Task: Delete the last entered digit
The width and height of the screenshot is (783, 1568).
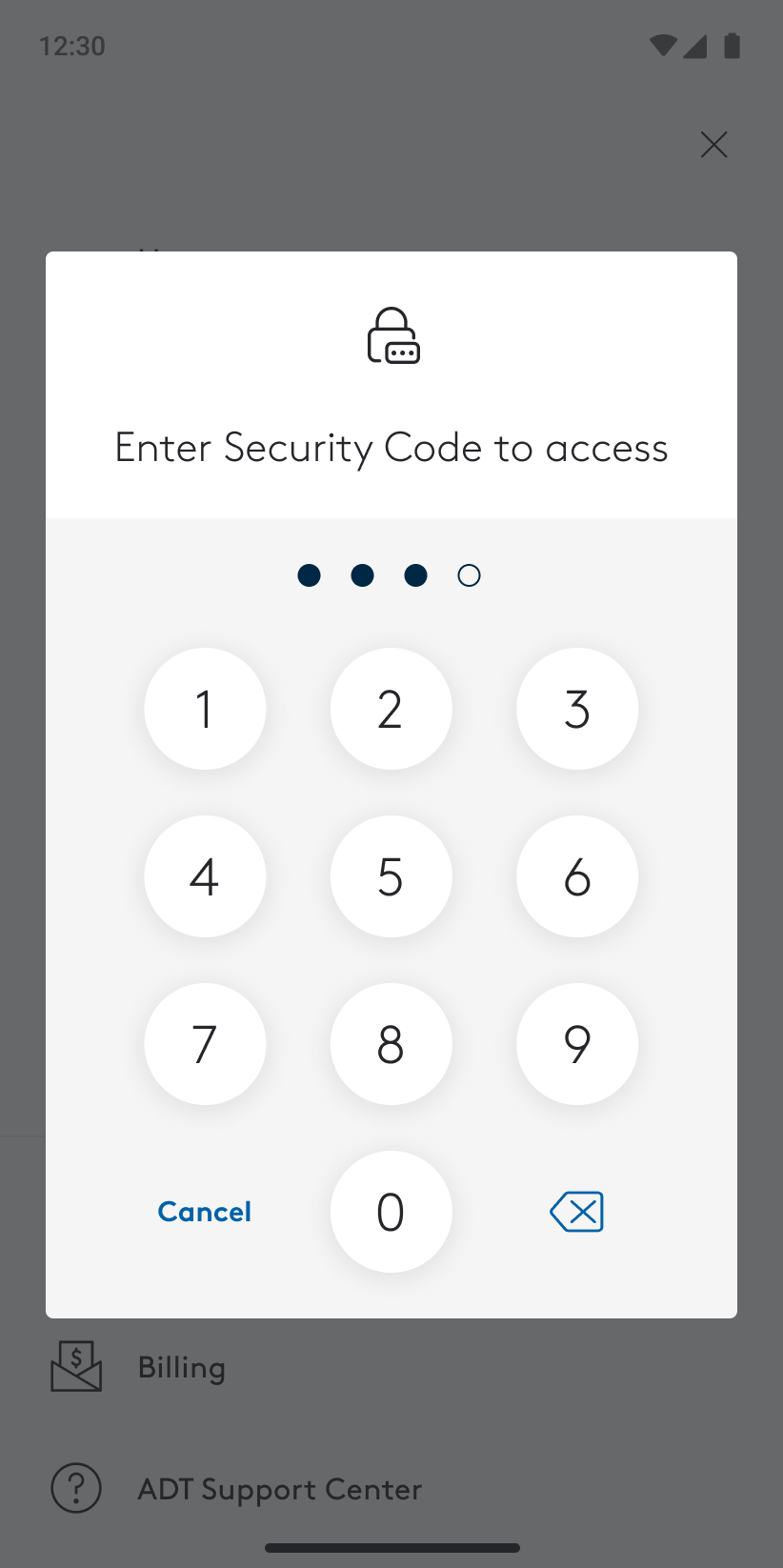Action: 577,1212
